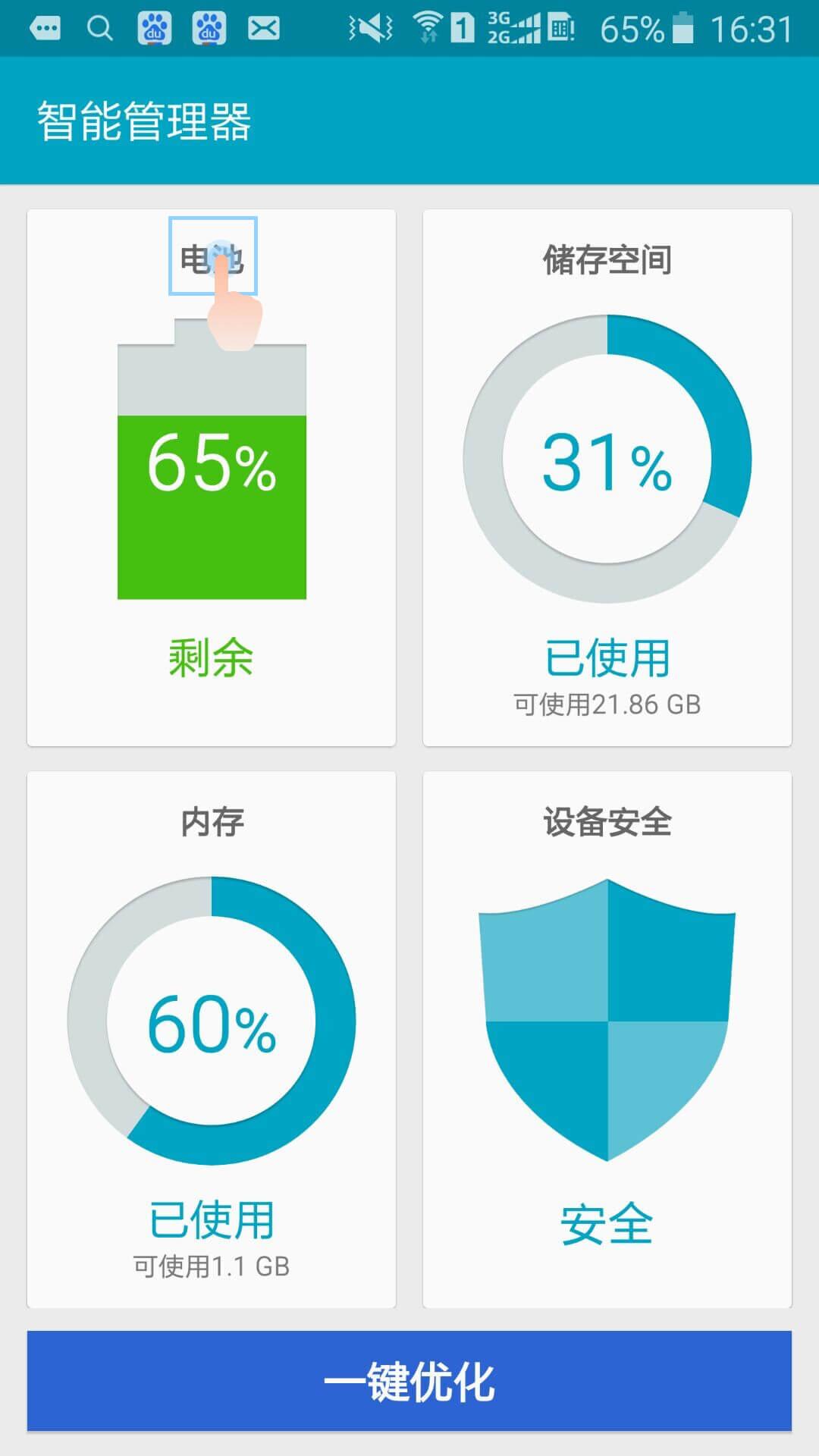The height and width of the screenshot is (1456, 819).
Task: Open the 设备安全 device security card
Action: [x=607, y=1039]
